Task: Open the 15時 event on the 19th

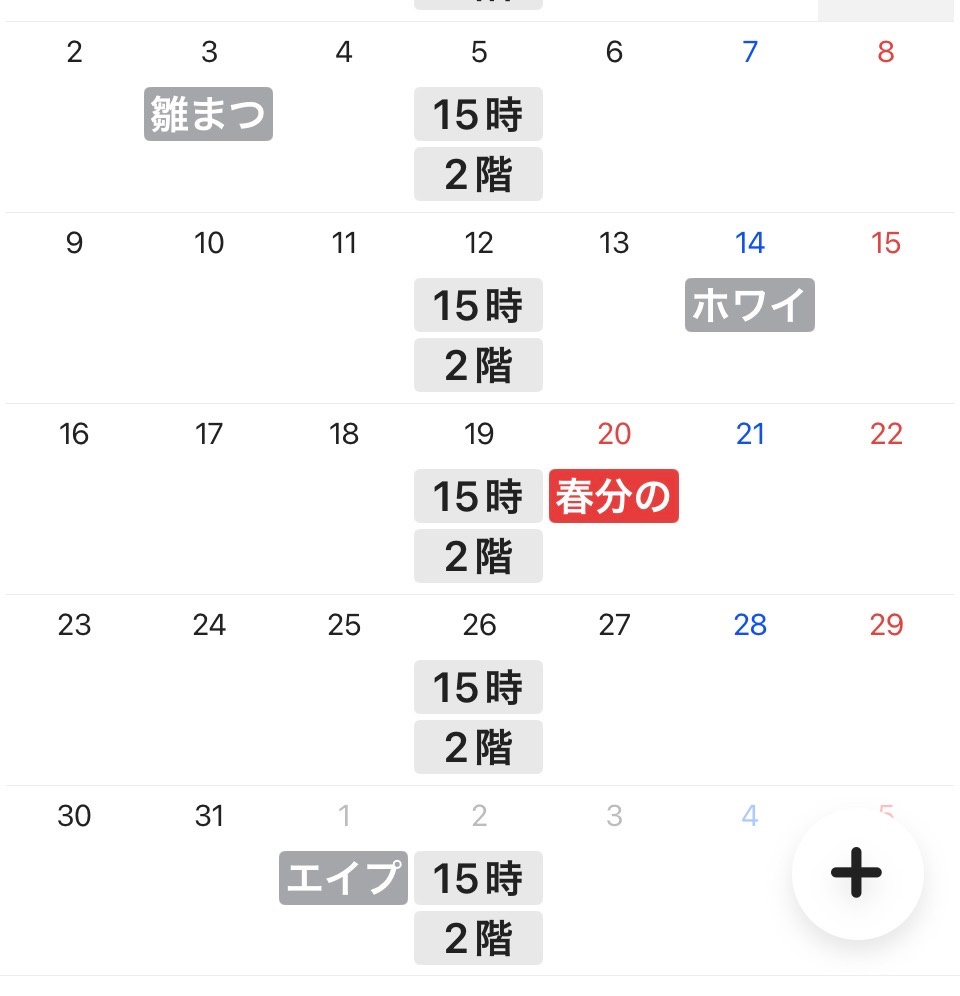Action: (478, 496)
